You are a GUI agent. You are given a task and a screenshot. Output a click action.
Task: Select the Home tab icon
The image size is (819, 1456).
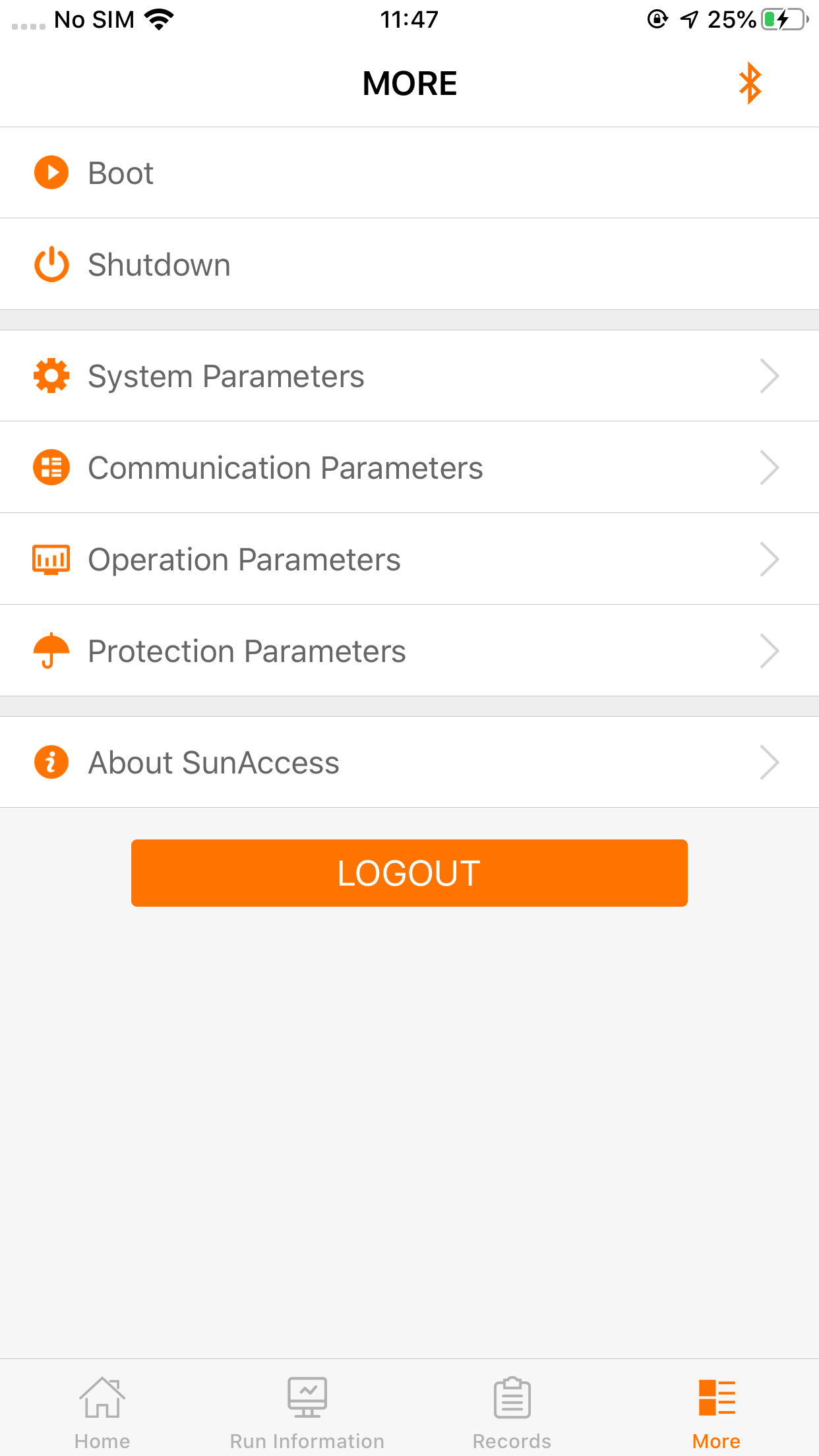click(x=102, y=1398)
